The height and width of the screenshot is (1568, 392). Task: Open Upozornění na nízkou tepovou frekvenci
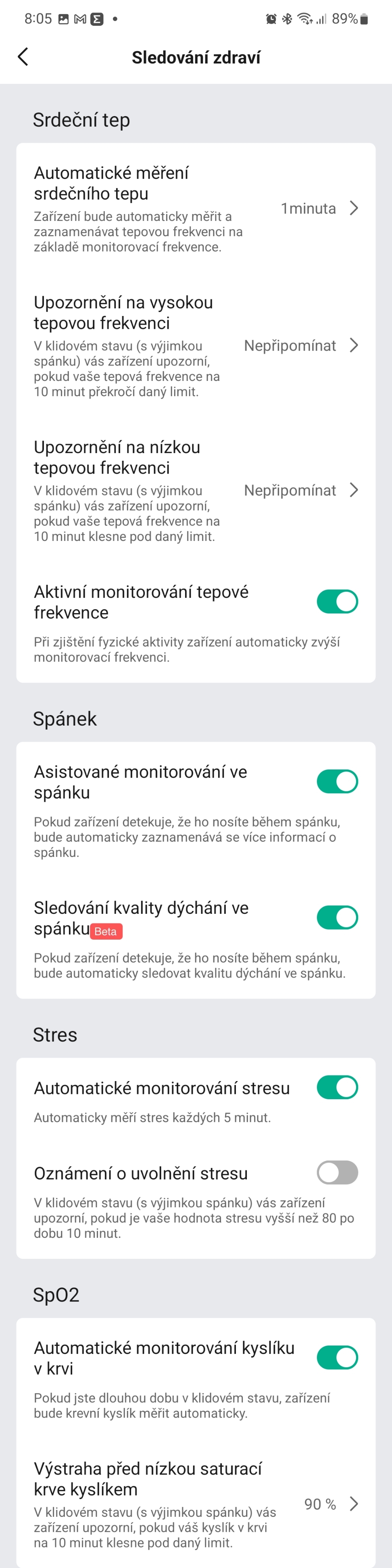(x=196, y=491)
